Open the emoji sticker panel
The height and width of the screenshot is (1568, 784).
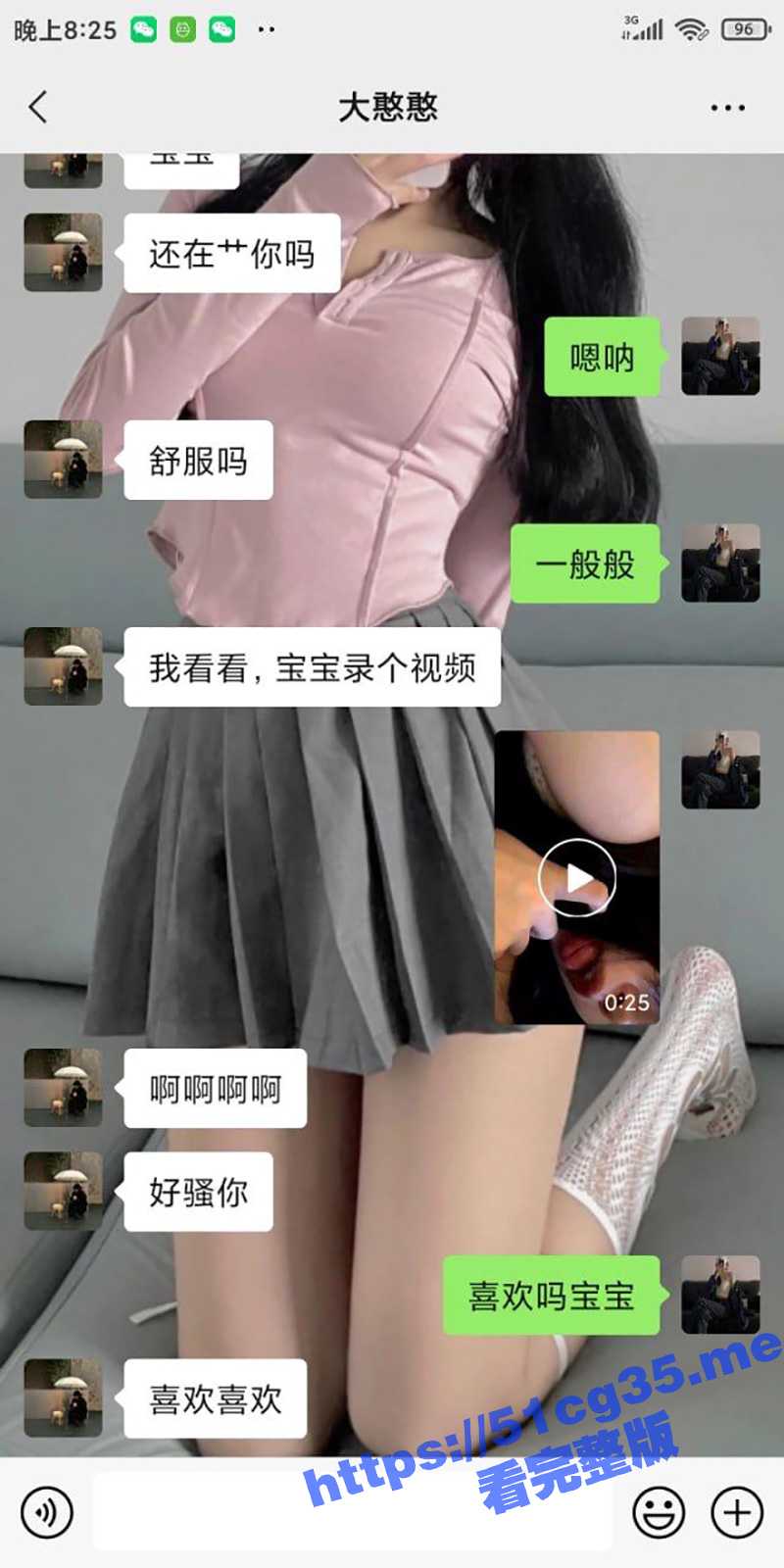pyautogui.click(x=659, y=1512)
